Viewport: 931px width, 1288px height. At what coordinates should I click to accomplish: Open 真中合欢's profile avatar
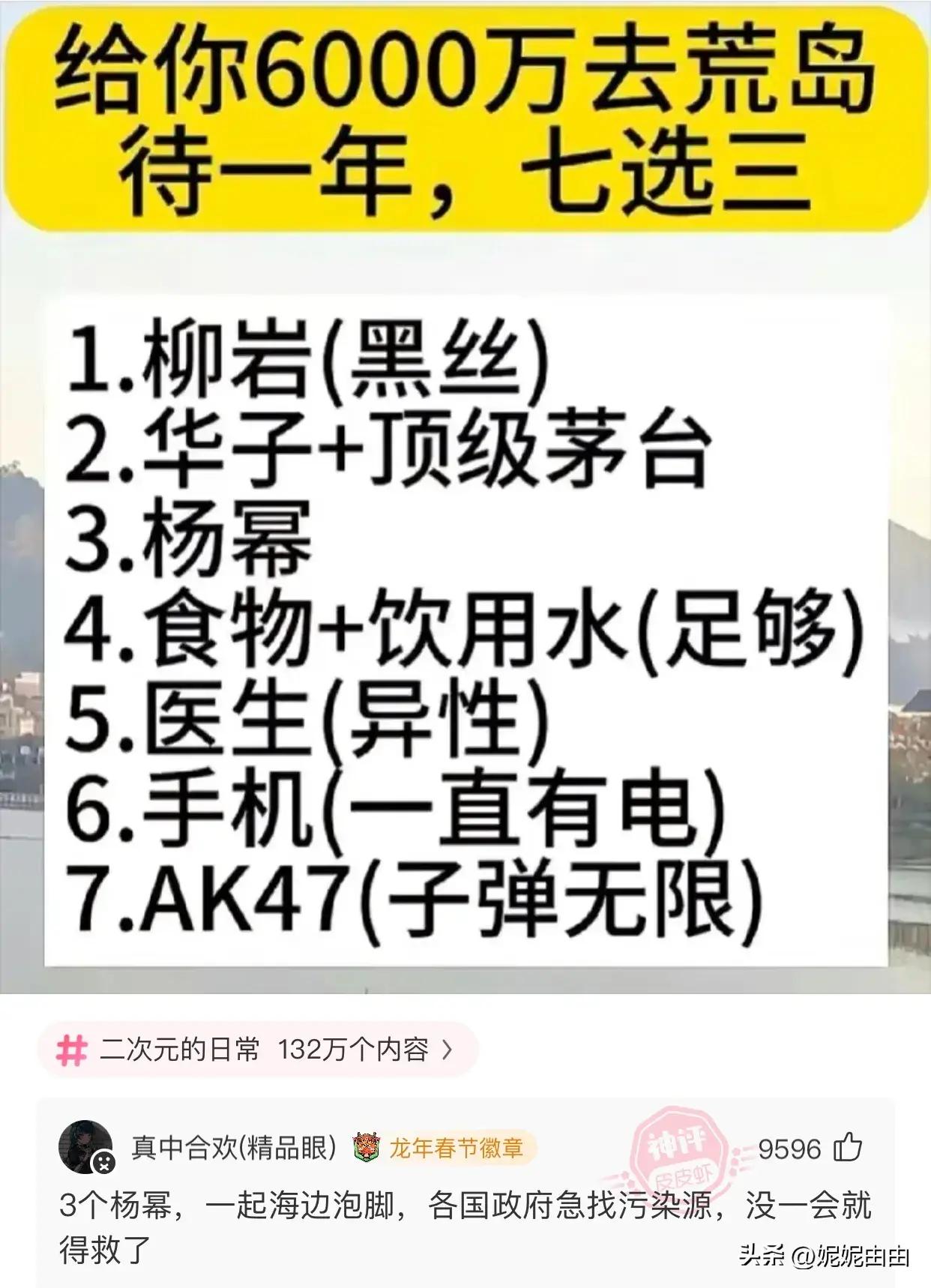pyautogui.click(x=85, y=1147)
